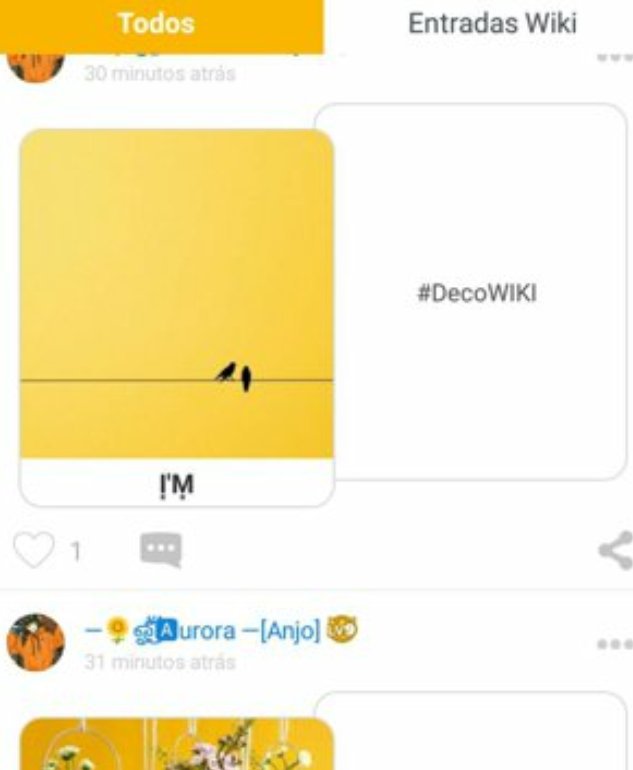Image resolution: width=633 pixels, height=770 pixels.
Task: Select the Todos tab
Action: 156,24
